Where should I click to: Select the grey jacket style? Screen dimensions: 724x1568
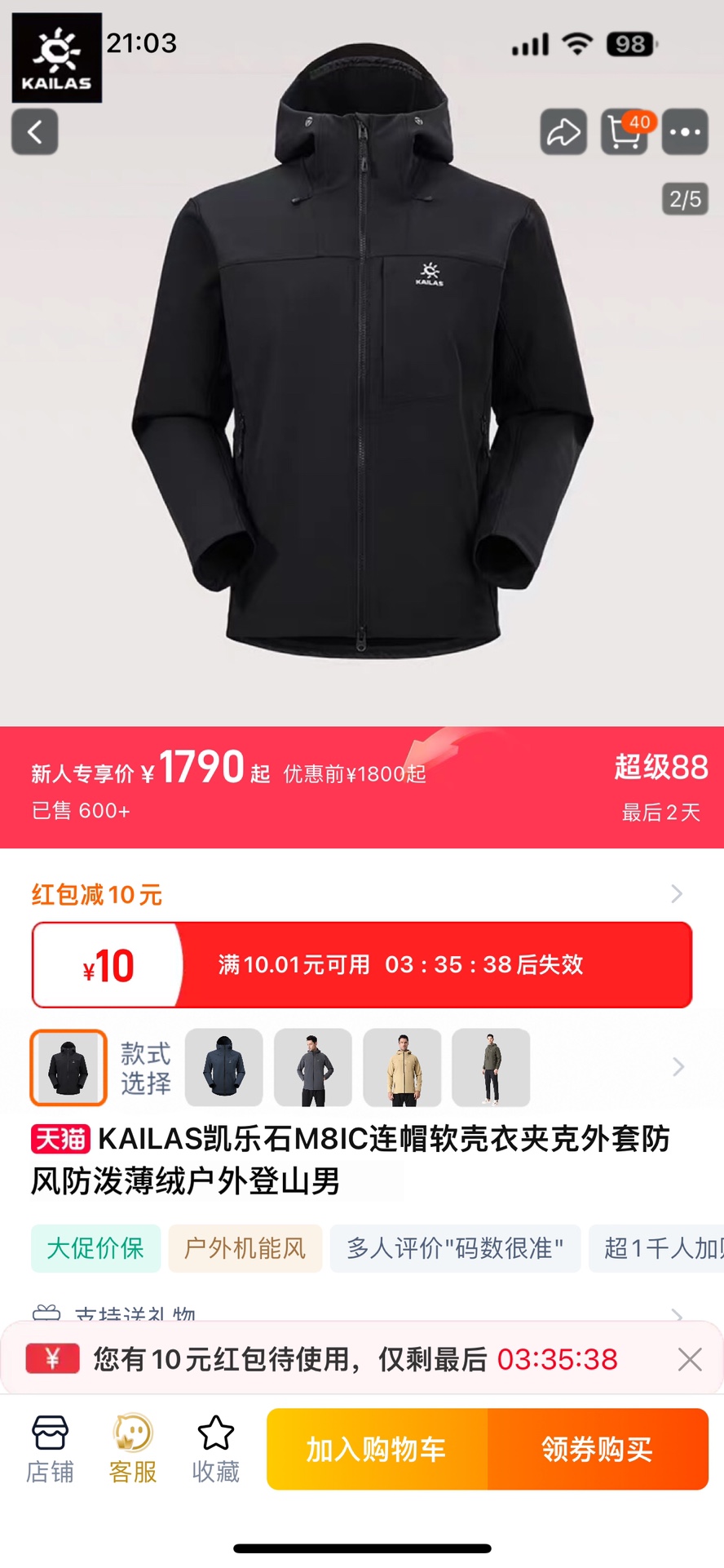(313, 1067)
